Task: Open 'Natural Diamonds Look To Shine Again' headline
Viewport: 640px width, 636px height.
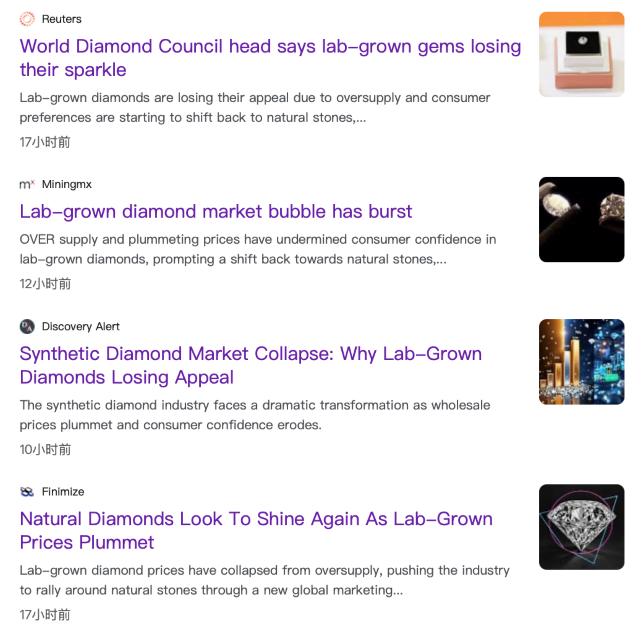Action: (256, 530)
